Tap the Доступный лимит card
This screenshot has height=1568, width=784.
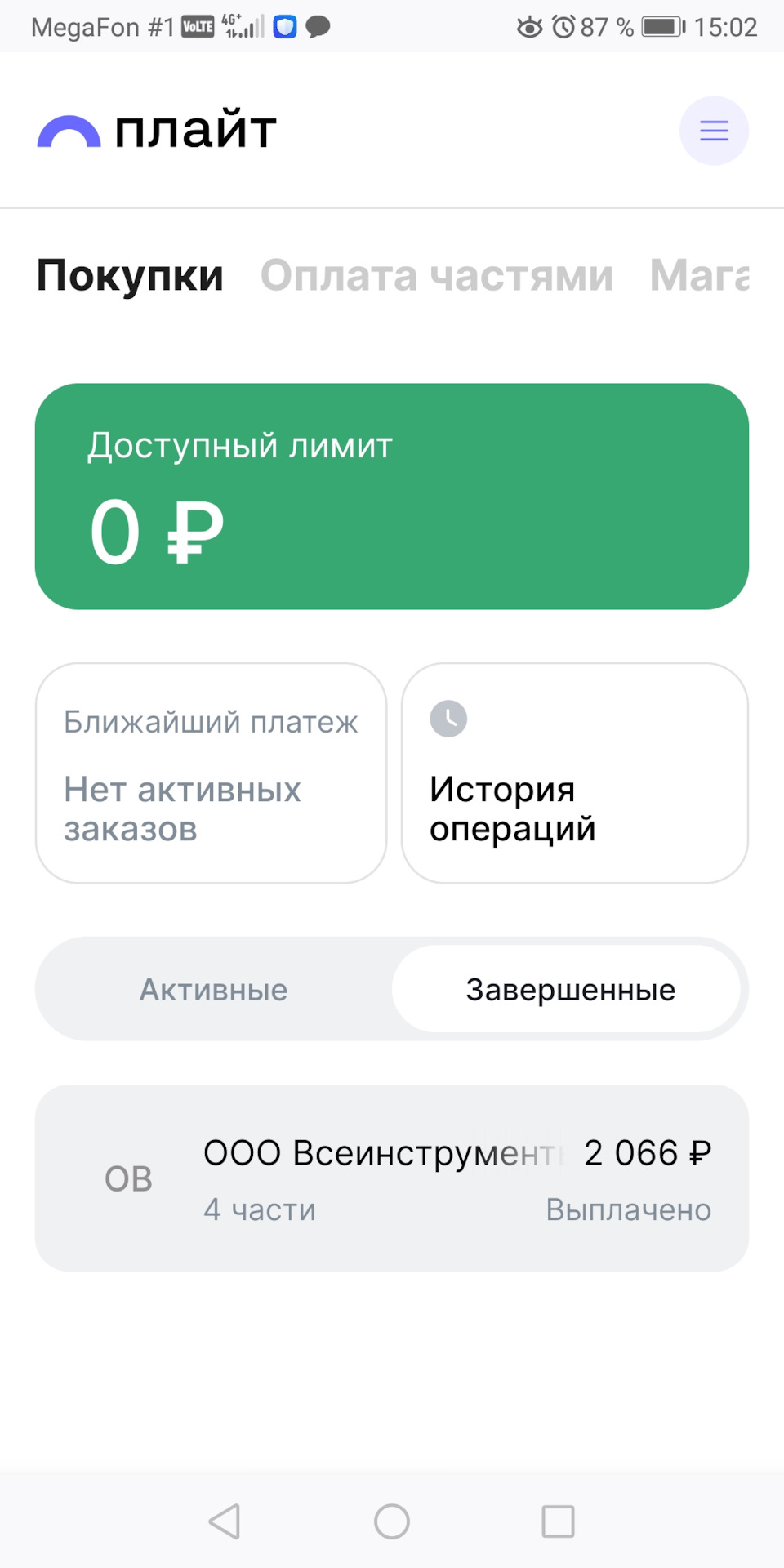click(392, 497)
